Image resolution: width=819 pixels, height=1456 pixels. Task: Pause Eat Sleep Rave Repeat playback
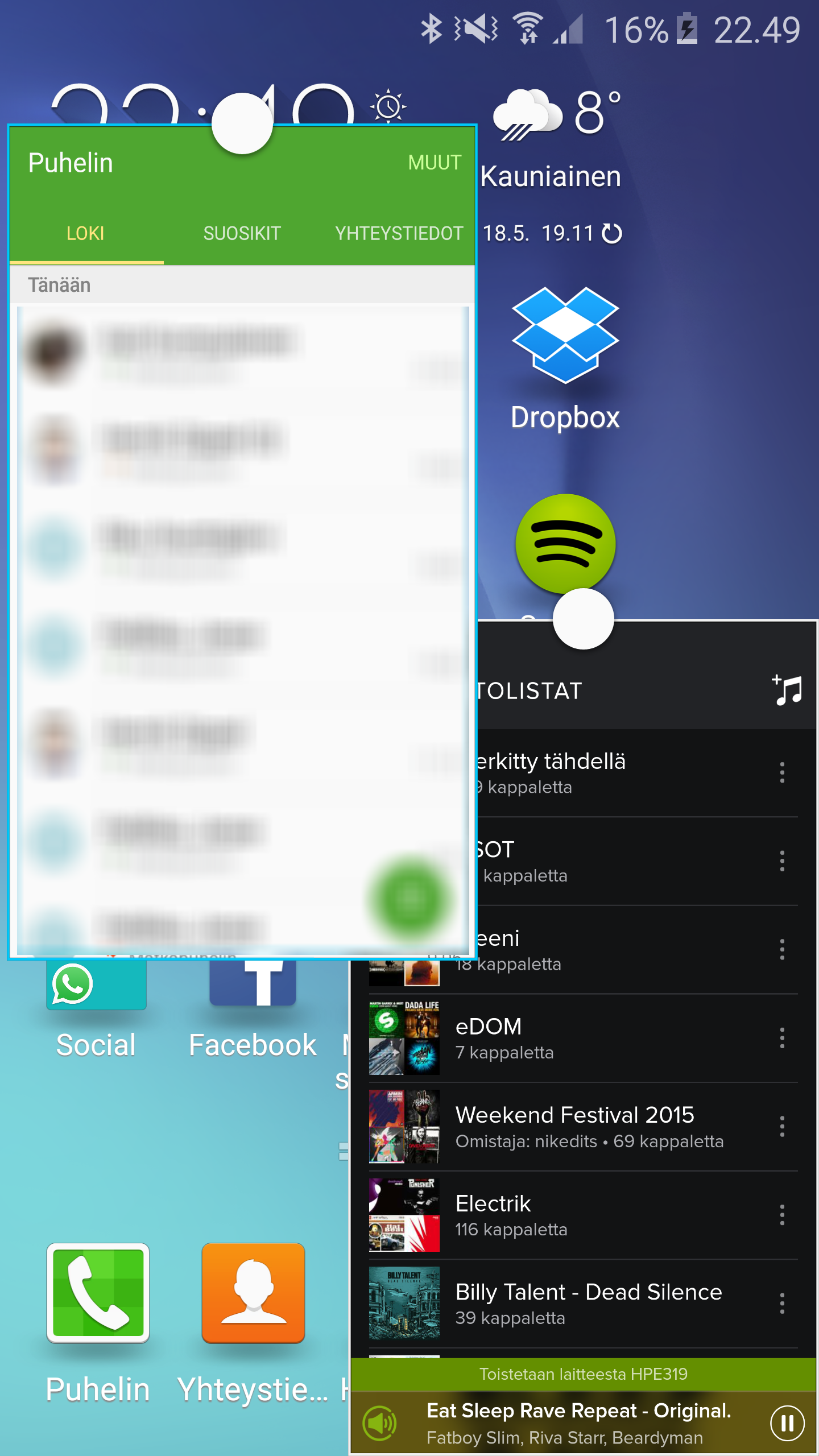[x=787, y=1424]
